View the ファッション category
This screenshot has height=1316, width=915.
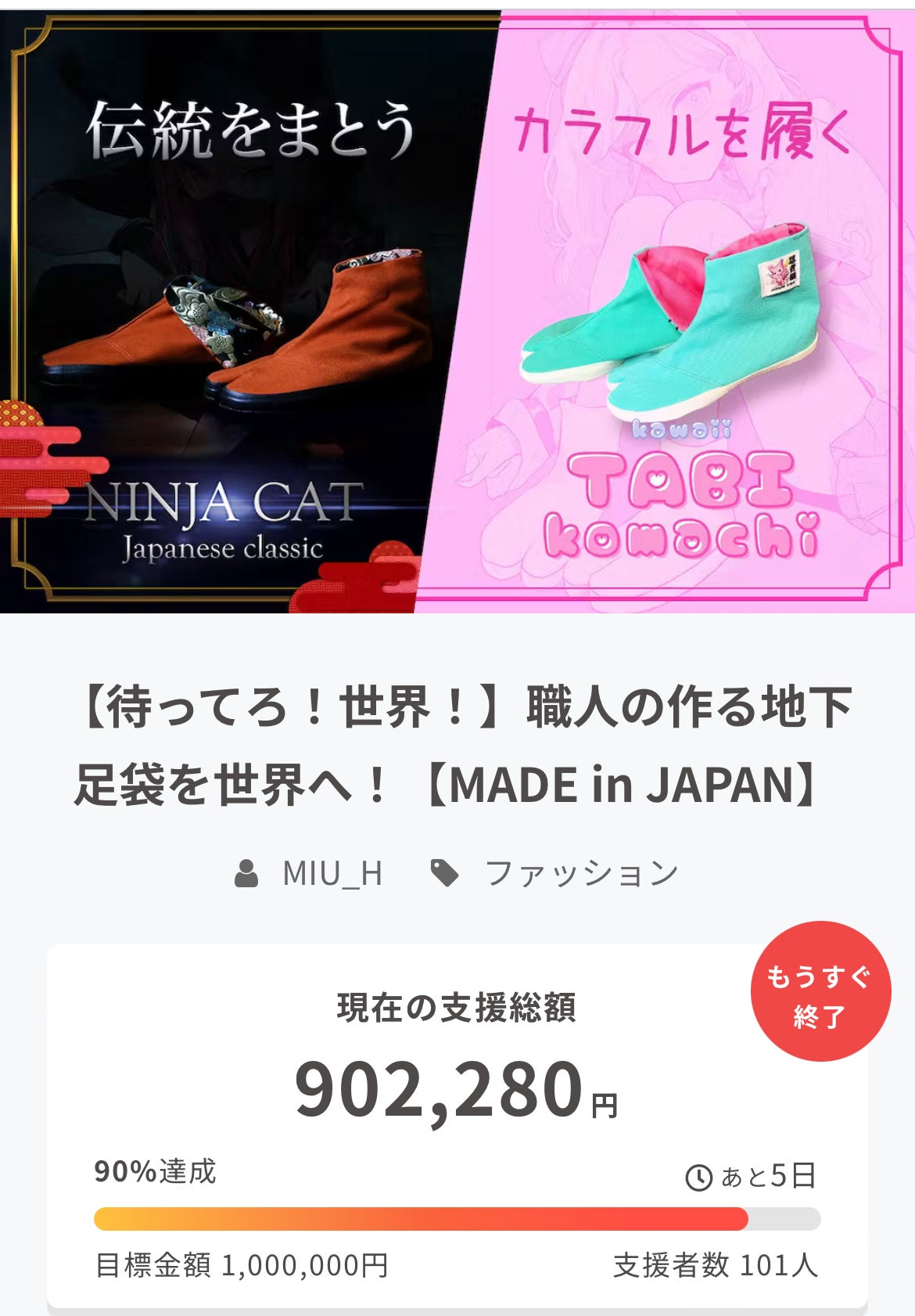(580, 873)
